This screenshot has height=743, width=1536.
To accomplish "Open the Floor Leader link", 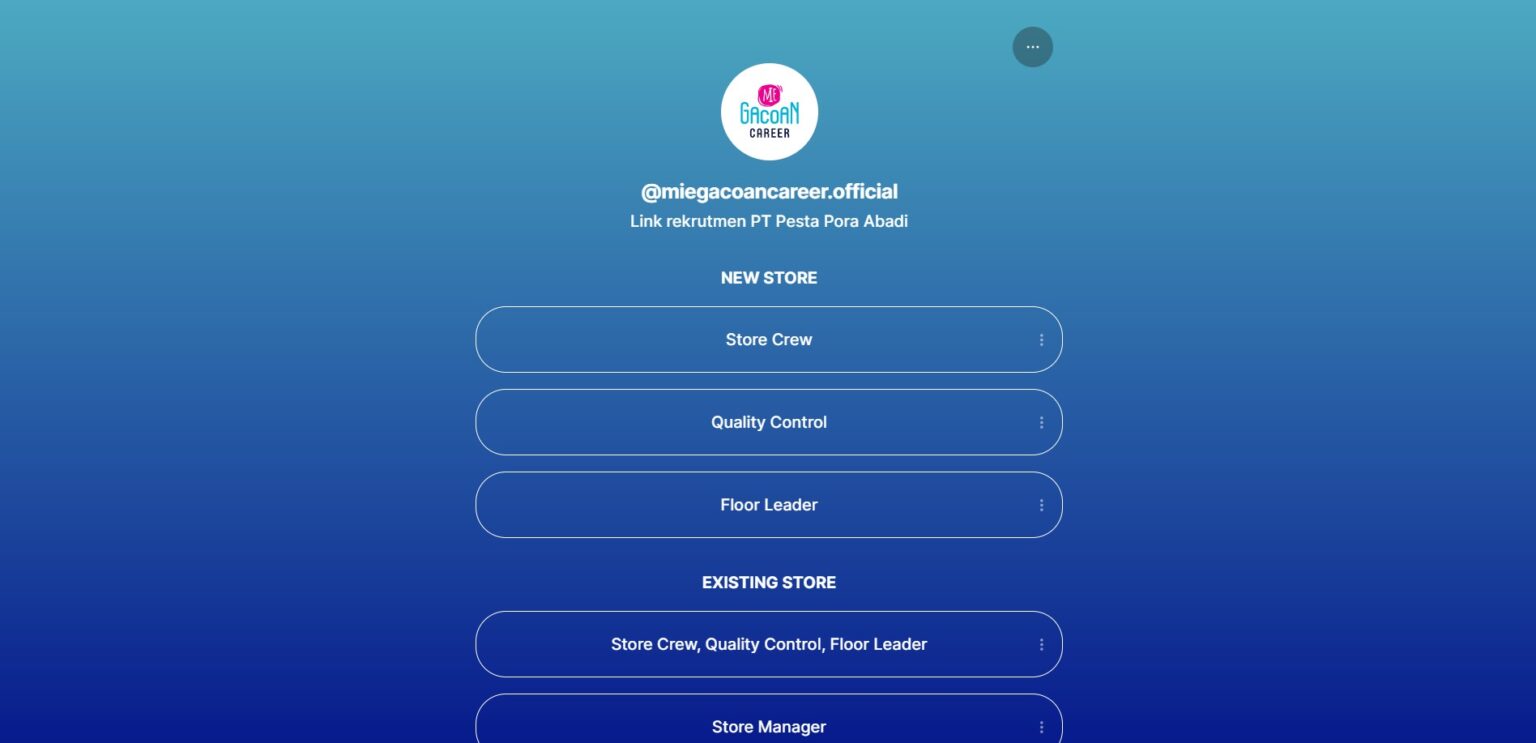I will 768,505.
